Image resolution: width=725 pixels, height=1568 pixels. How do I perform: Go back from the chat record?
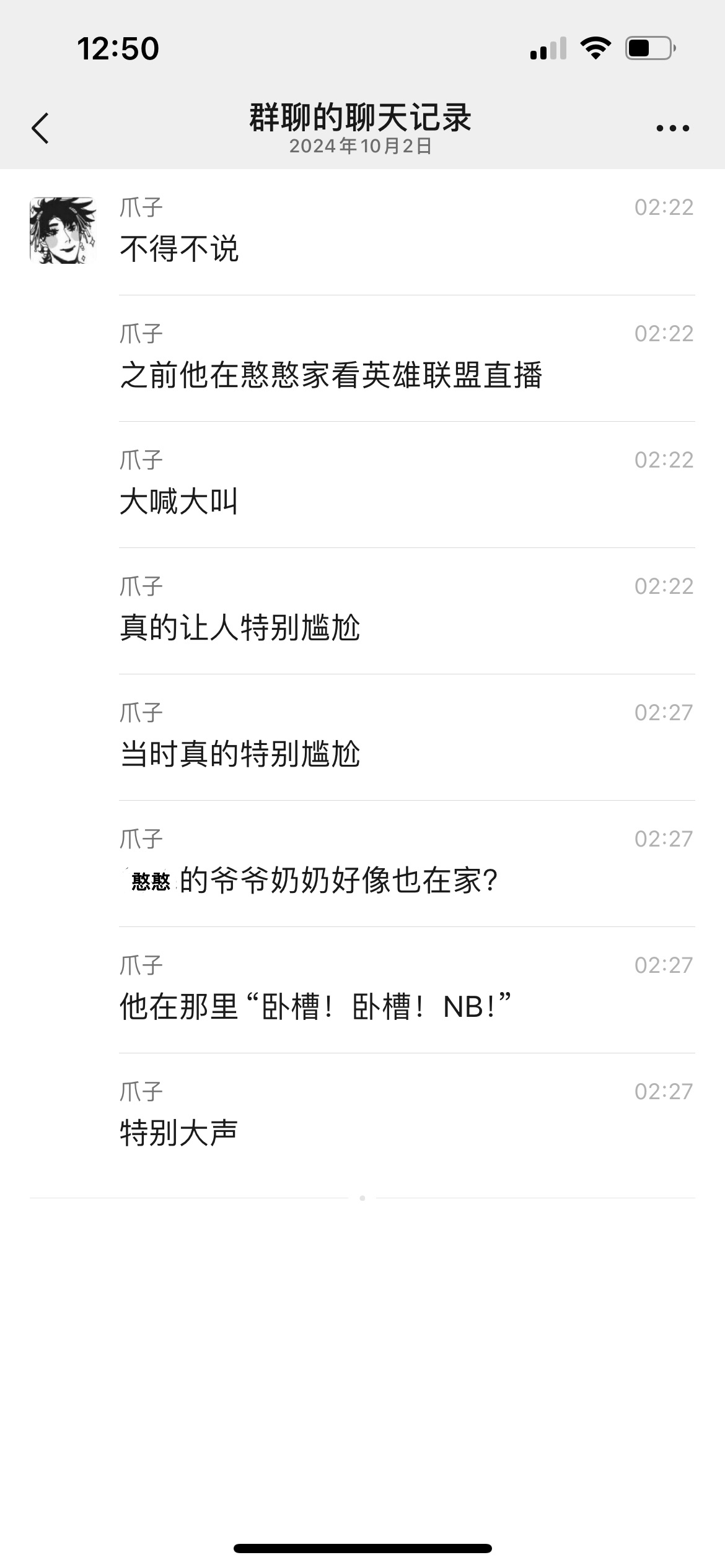[40, 128]
